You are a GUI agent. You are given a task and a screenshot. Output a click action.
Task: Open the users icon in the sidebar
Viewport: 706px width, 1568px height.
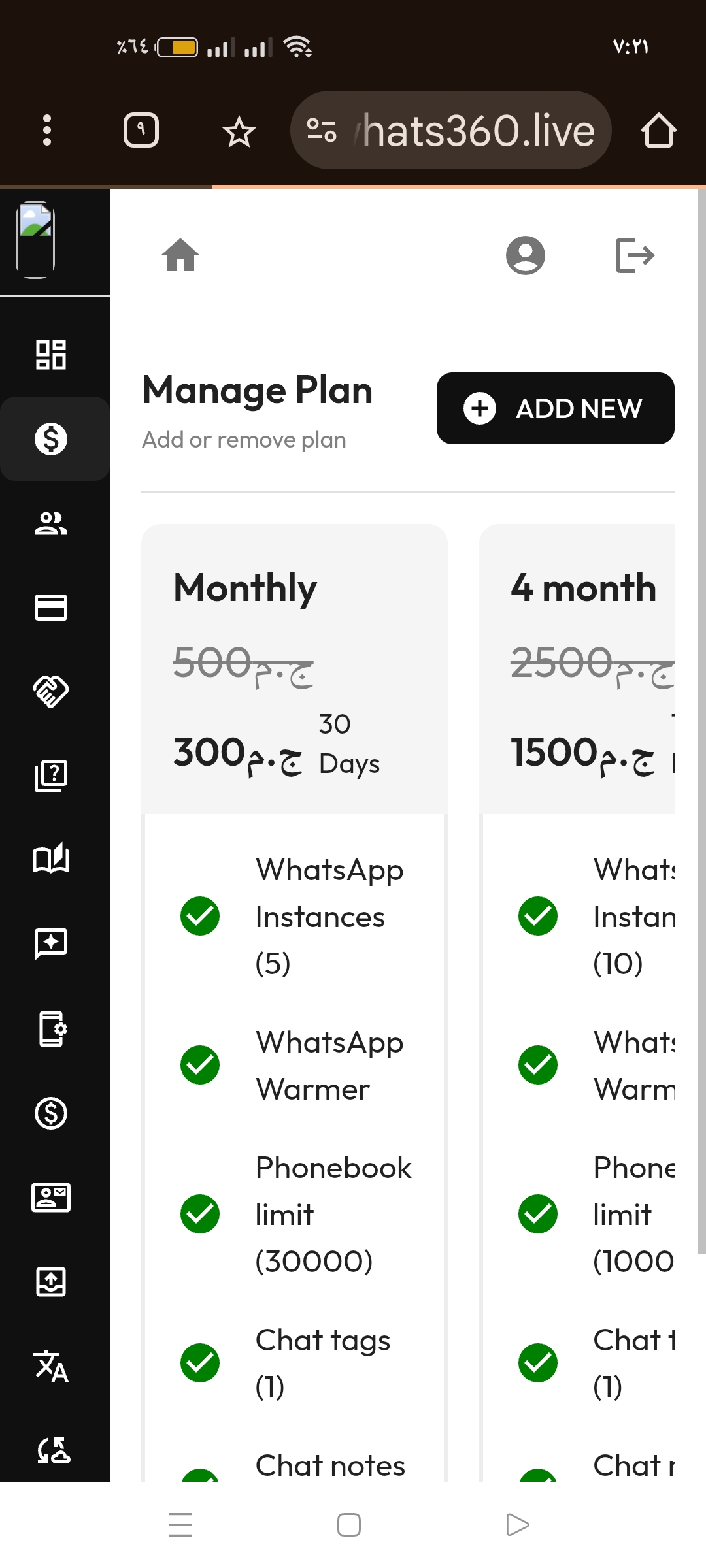[x=51, y=523]
